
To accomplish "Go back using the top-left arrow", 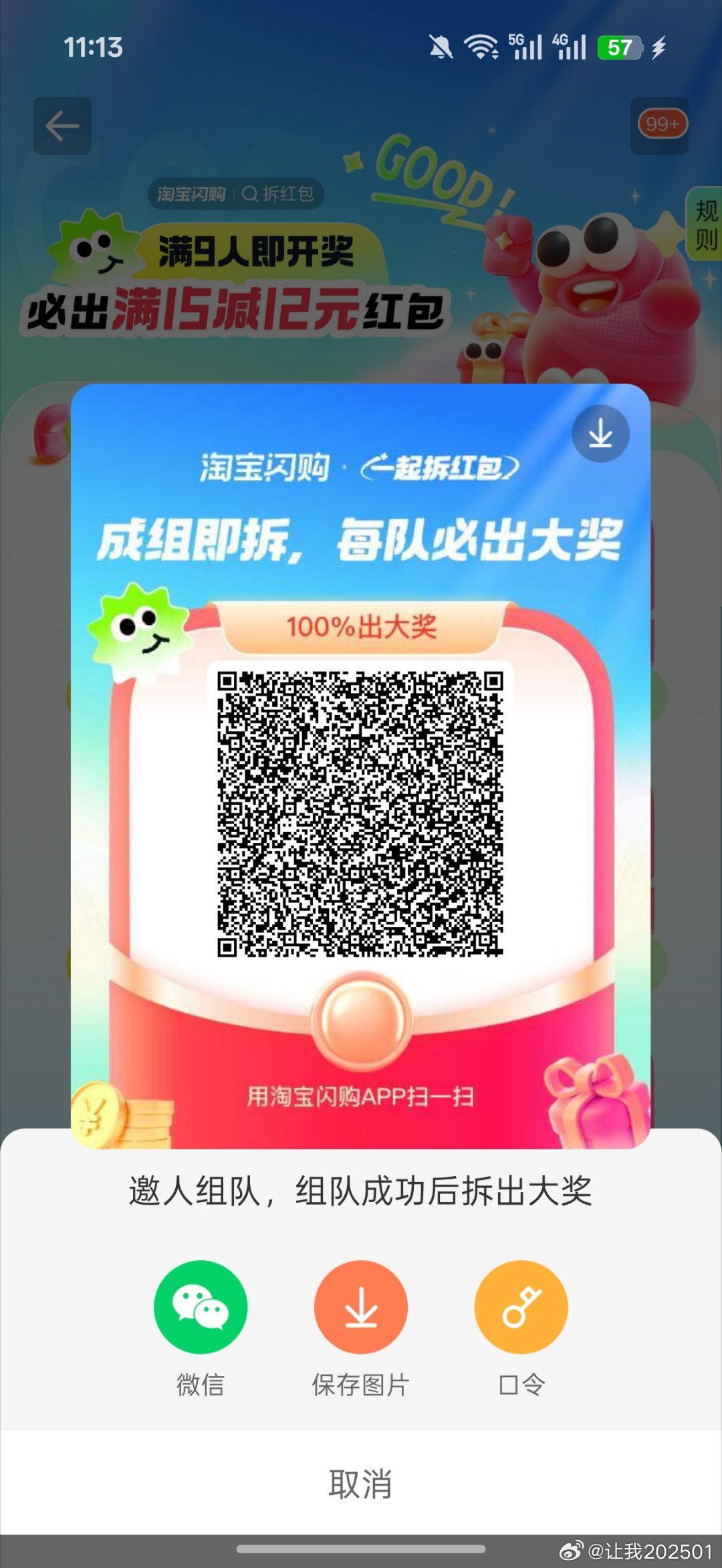I will (62, 126).
